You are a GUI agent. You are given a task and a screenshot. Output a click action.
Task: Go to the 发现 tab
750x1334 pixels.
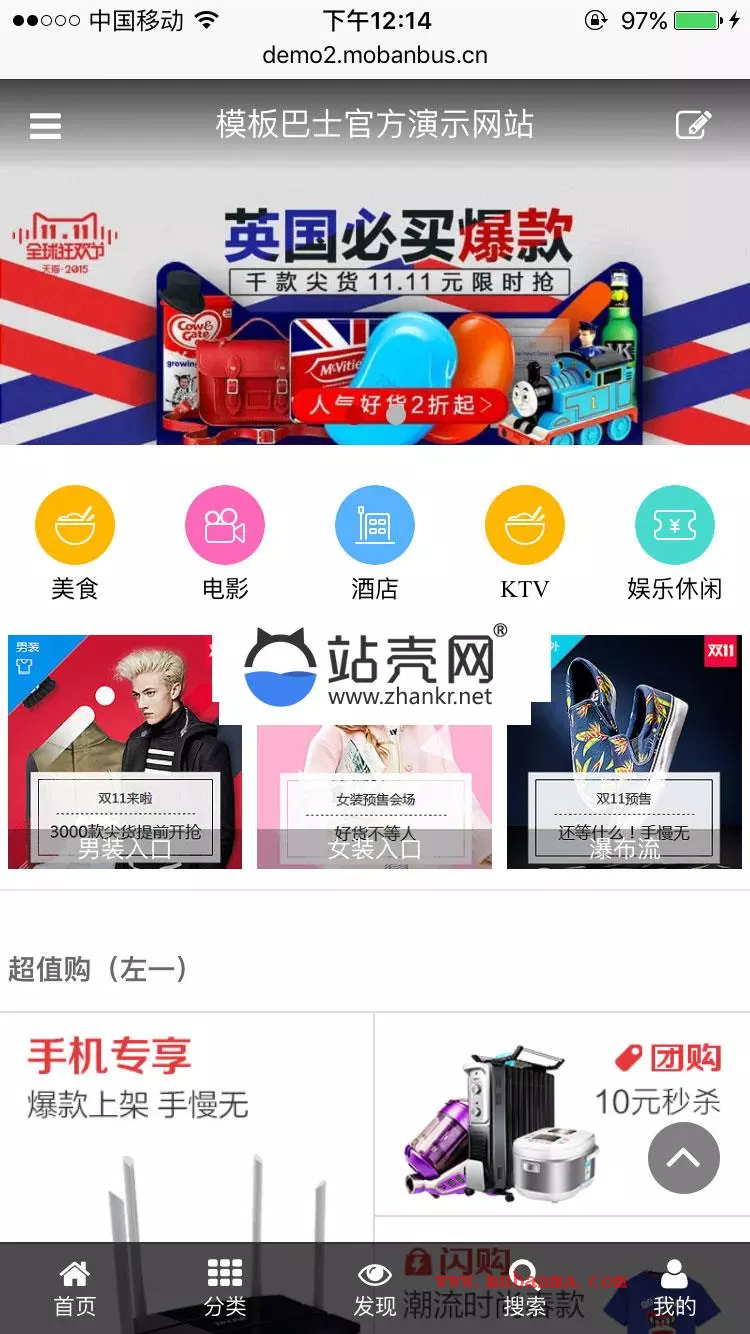click(375, 1288)
